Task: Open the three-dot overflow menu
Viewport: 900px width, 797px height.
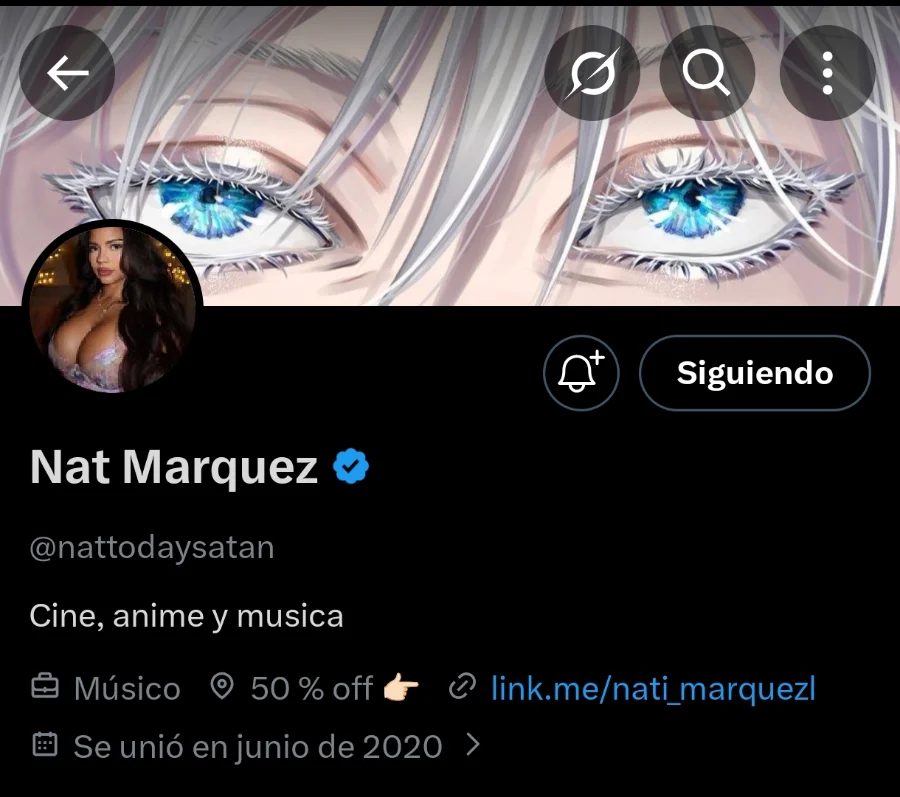Action: pyautogui.click(x=827, y=73)
